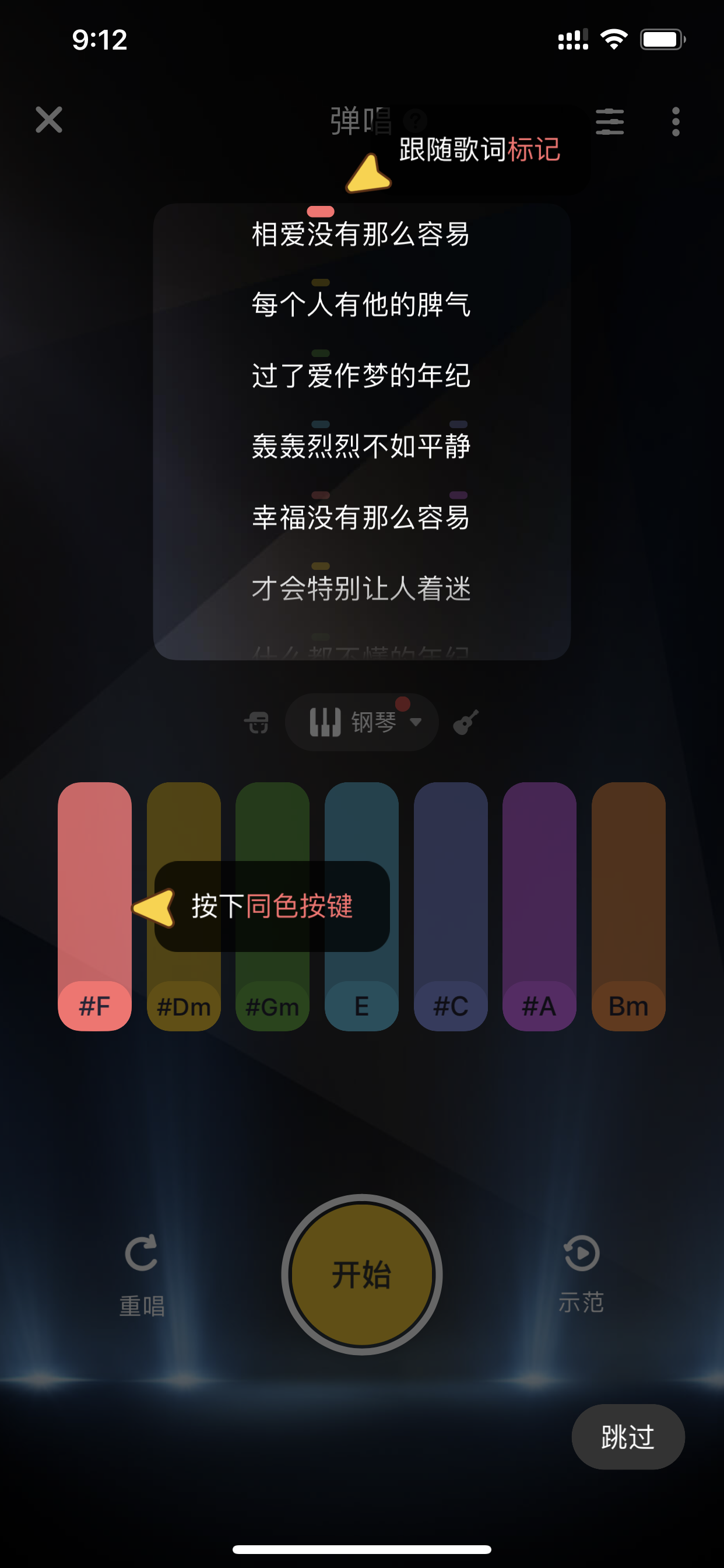724x1568 pixels.
Task: Play the #F chord key
Action: point(95,907)
